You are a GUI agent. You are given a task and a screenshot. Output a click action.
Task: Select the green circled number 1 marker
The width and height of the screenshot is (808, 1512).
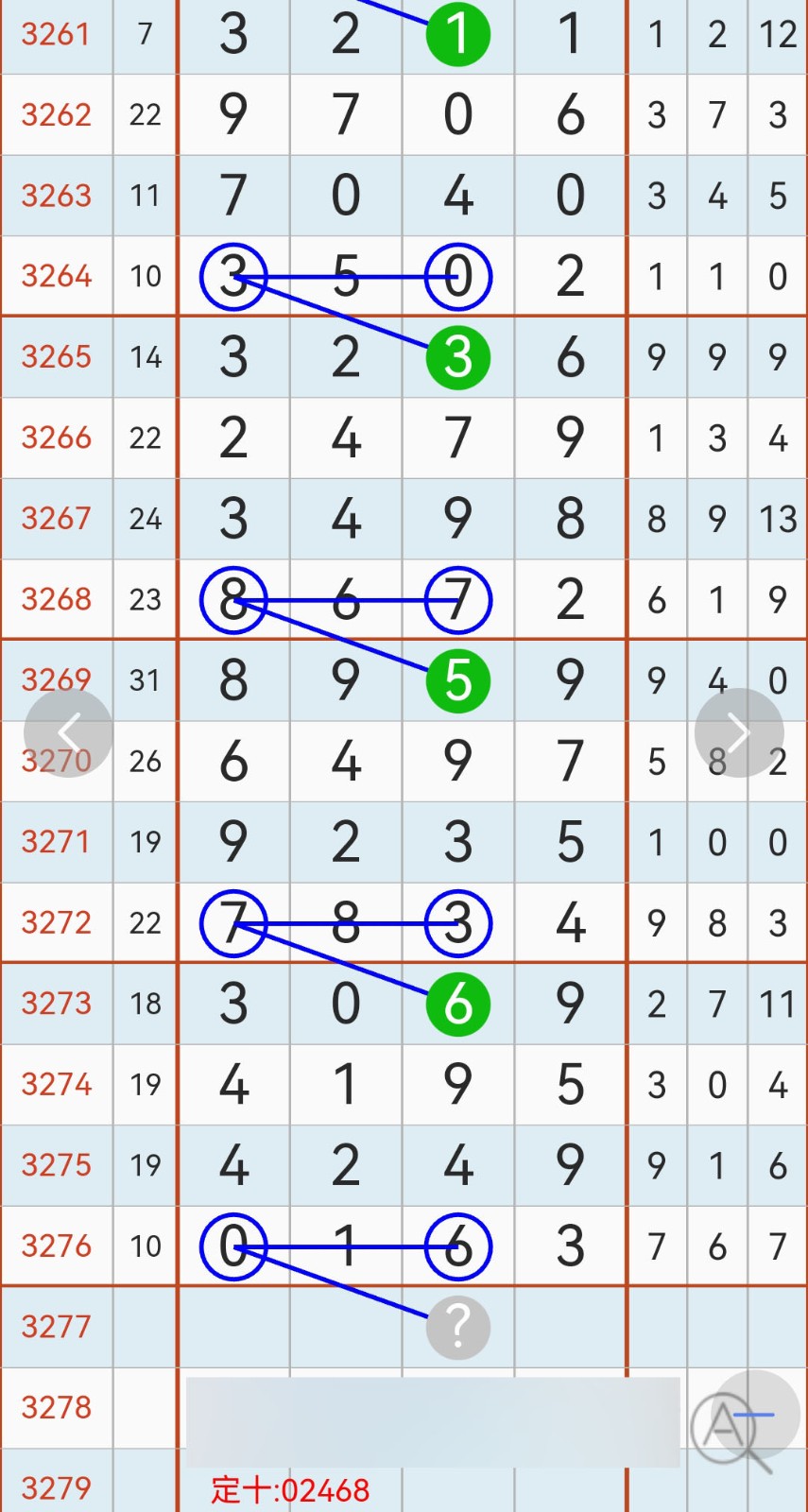tap(457, 33)
